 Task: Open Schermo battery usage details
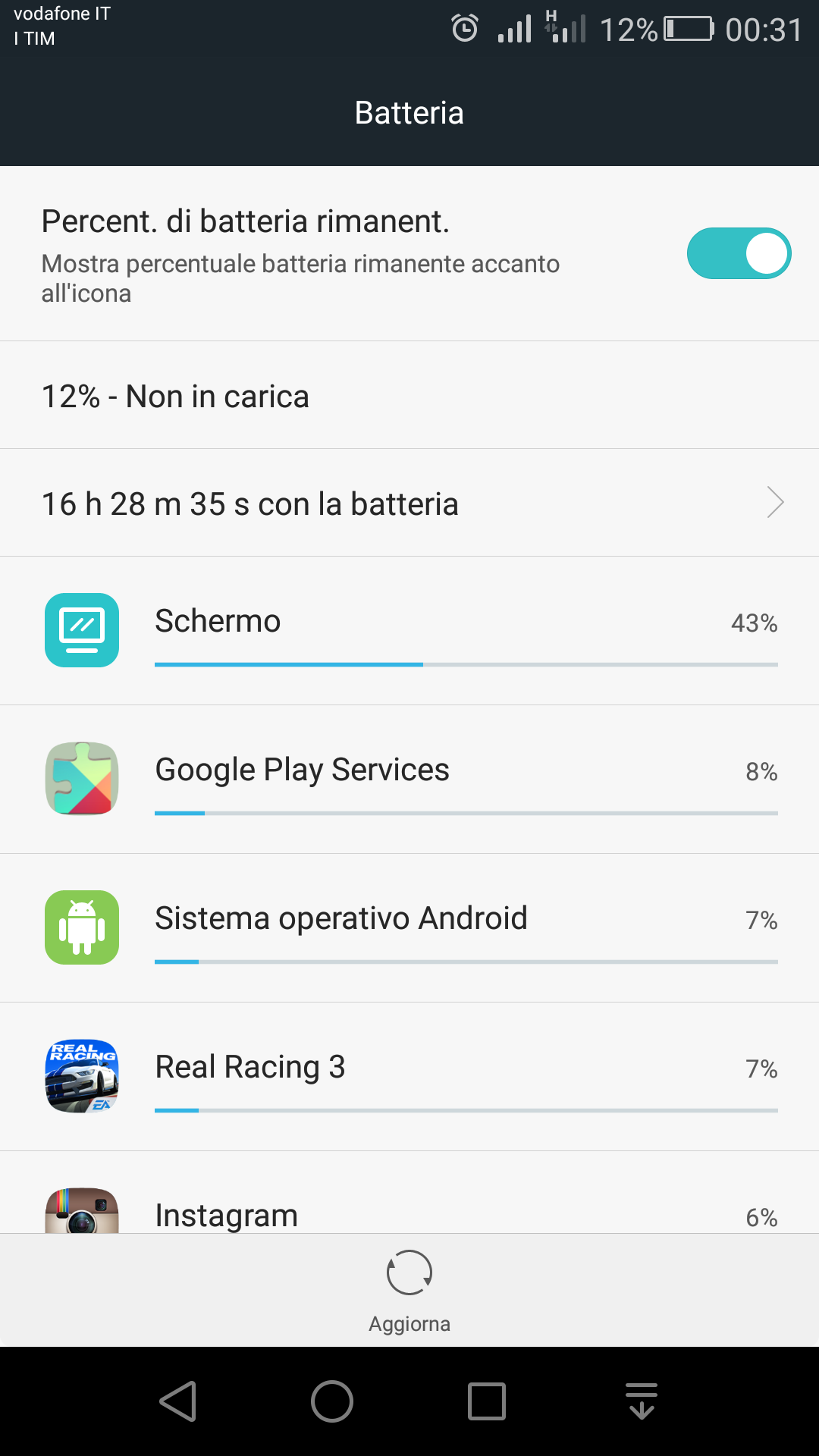coord(409,631)
